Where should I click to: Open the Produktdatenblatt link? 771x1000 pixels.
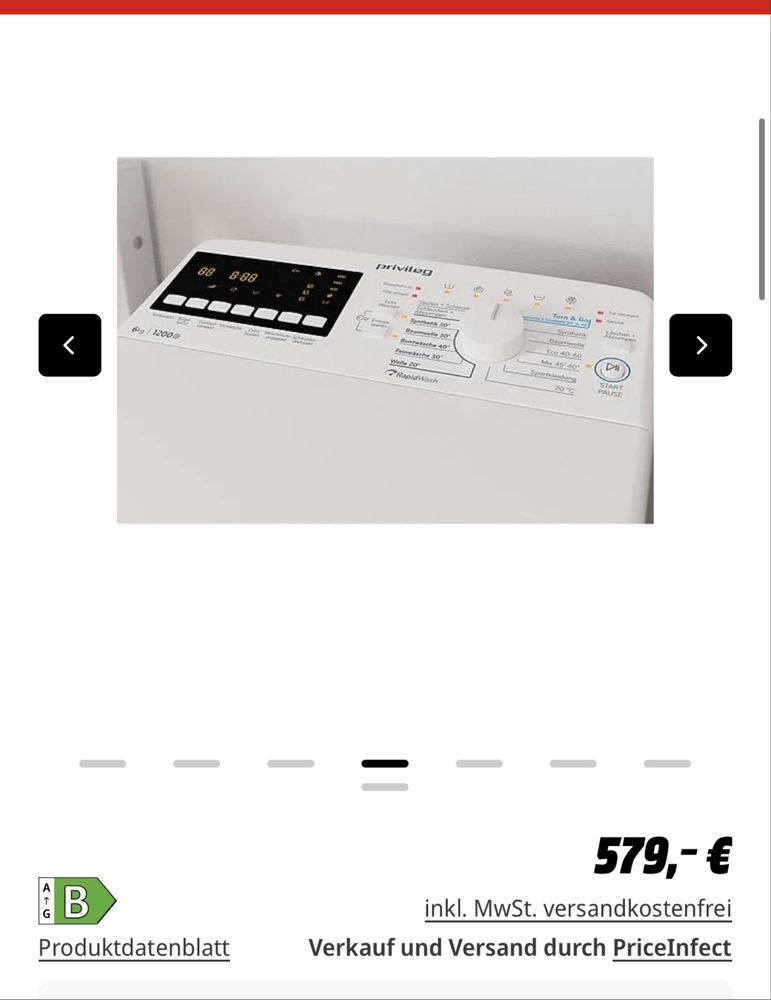[134, 947]
